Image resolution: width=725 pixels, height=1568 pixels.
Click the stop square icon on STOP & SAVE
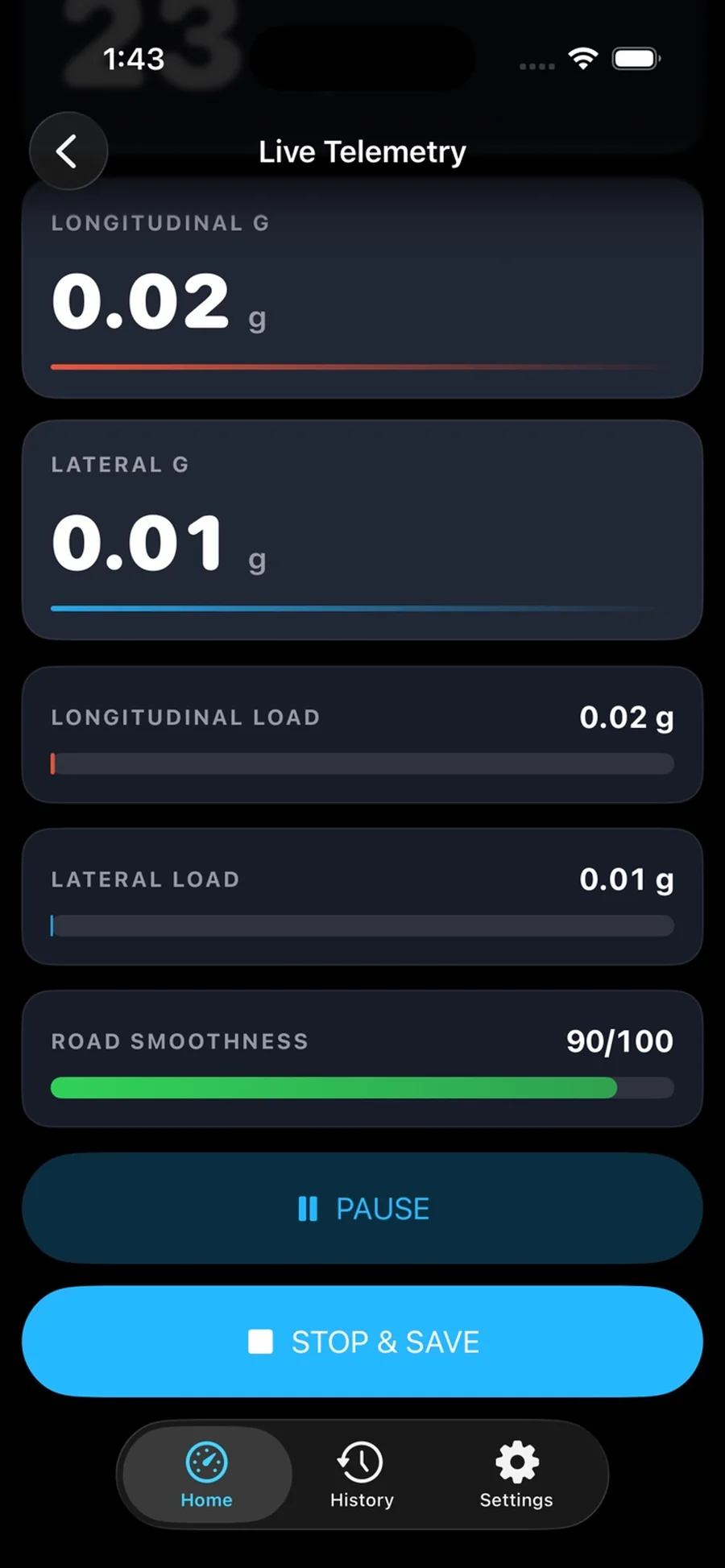(x=262, y=1341)
